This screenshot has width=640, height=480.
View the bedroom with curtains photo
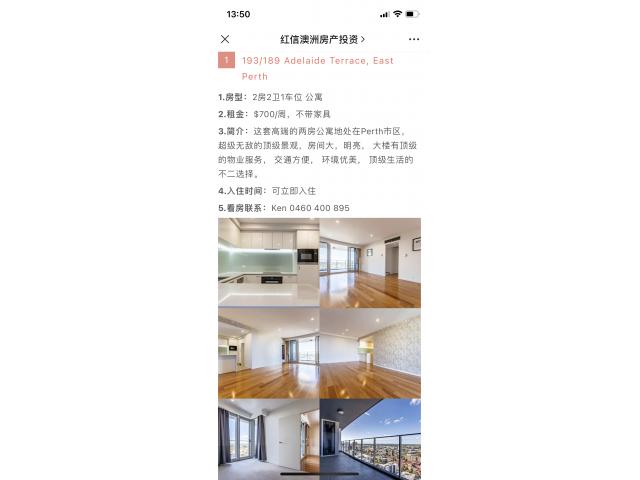268,438
